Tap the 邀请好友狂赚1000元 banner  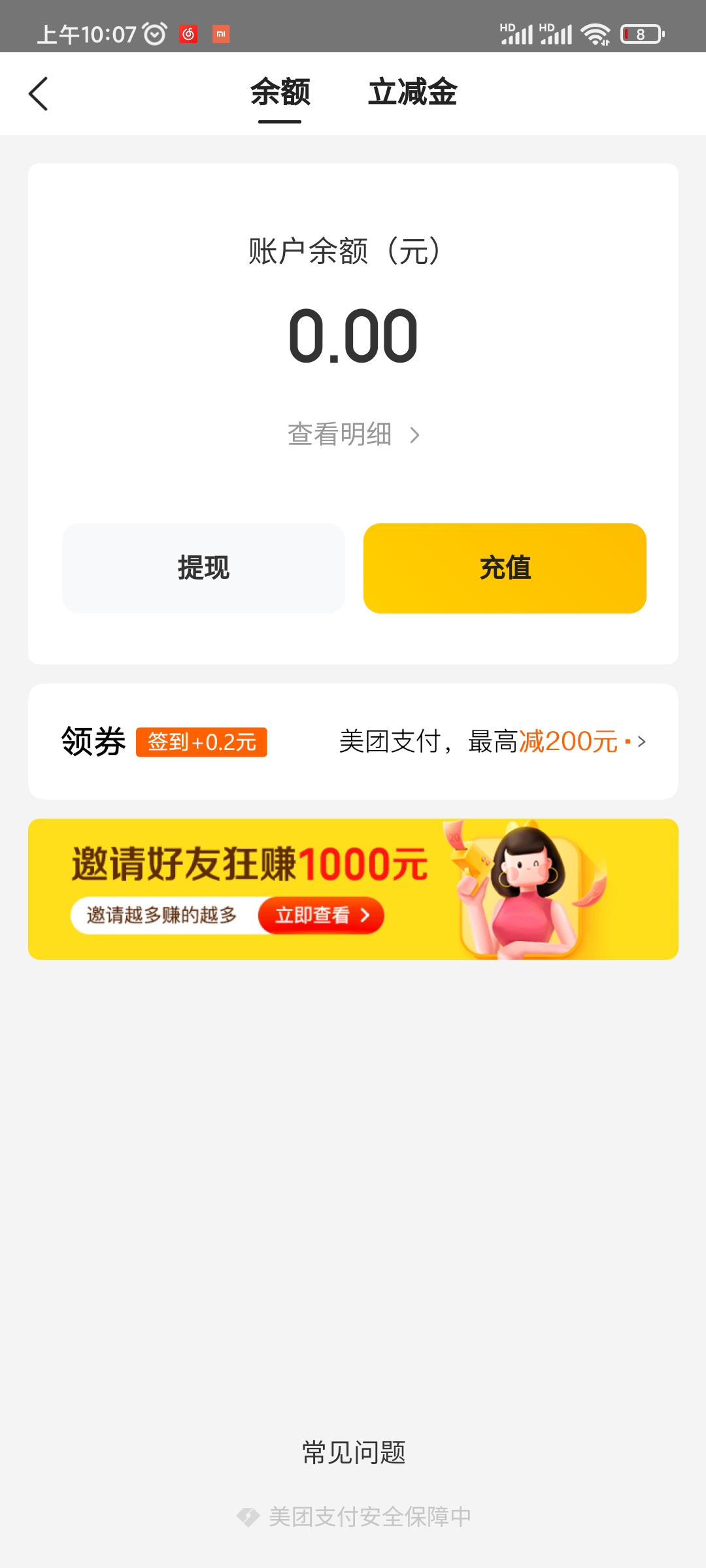click(x=248, y=864)
